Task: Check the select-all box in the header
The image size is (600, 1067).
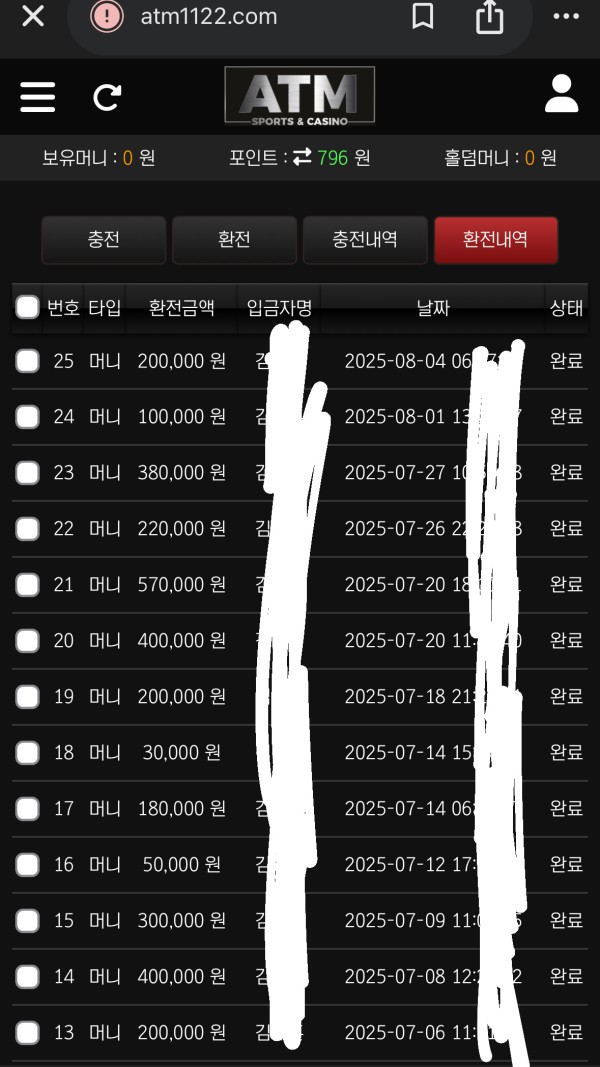Action: click(x=27, y=307)
